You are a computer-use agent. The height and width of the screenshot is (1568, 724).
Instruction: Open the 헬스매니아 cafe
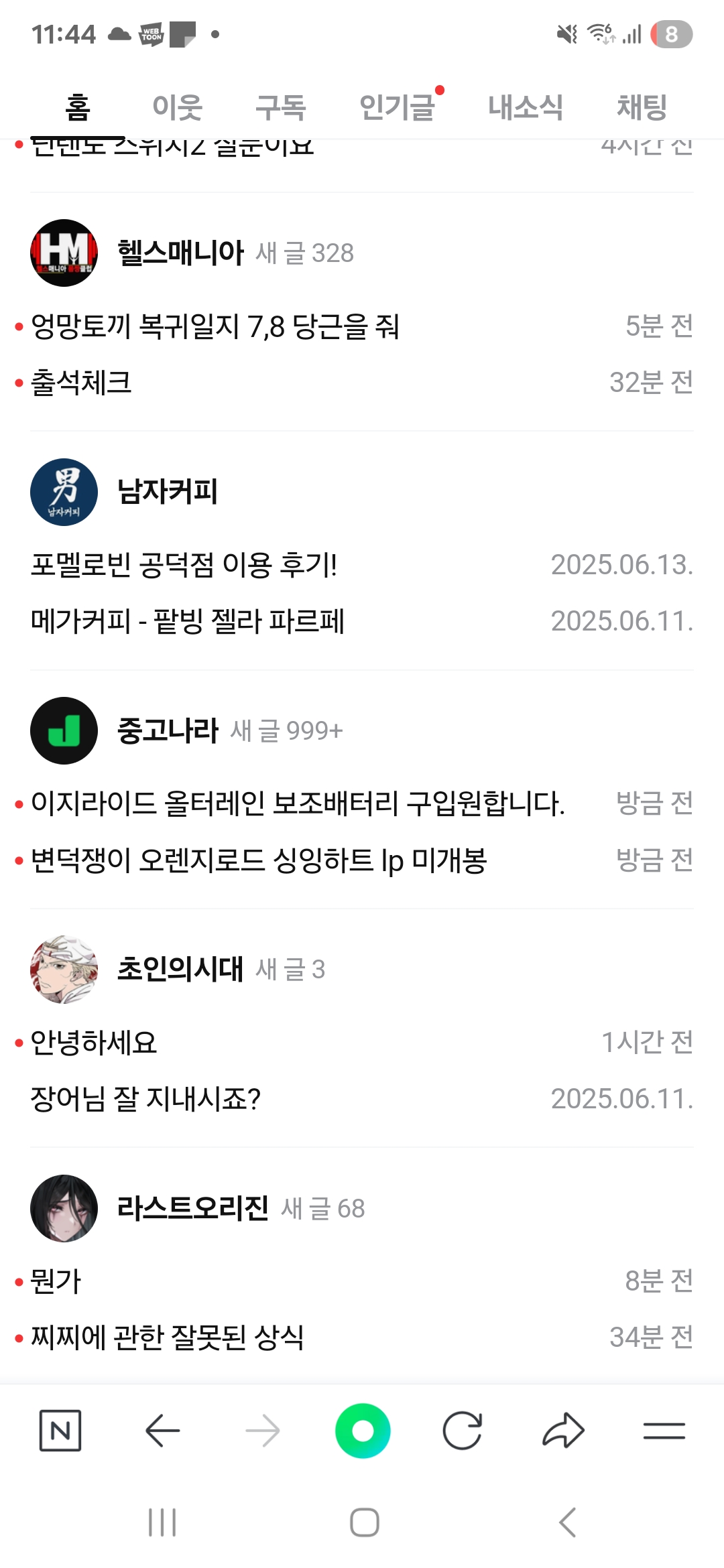click(x=180, y=253)
